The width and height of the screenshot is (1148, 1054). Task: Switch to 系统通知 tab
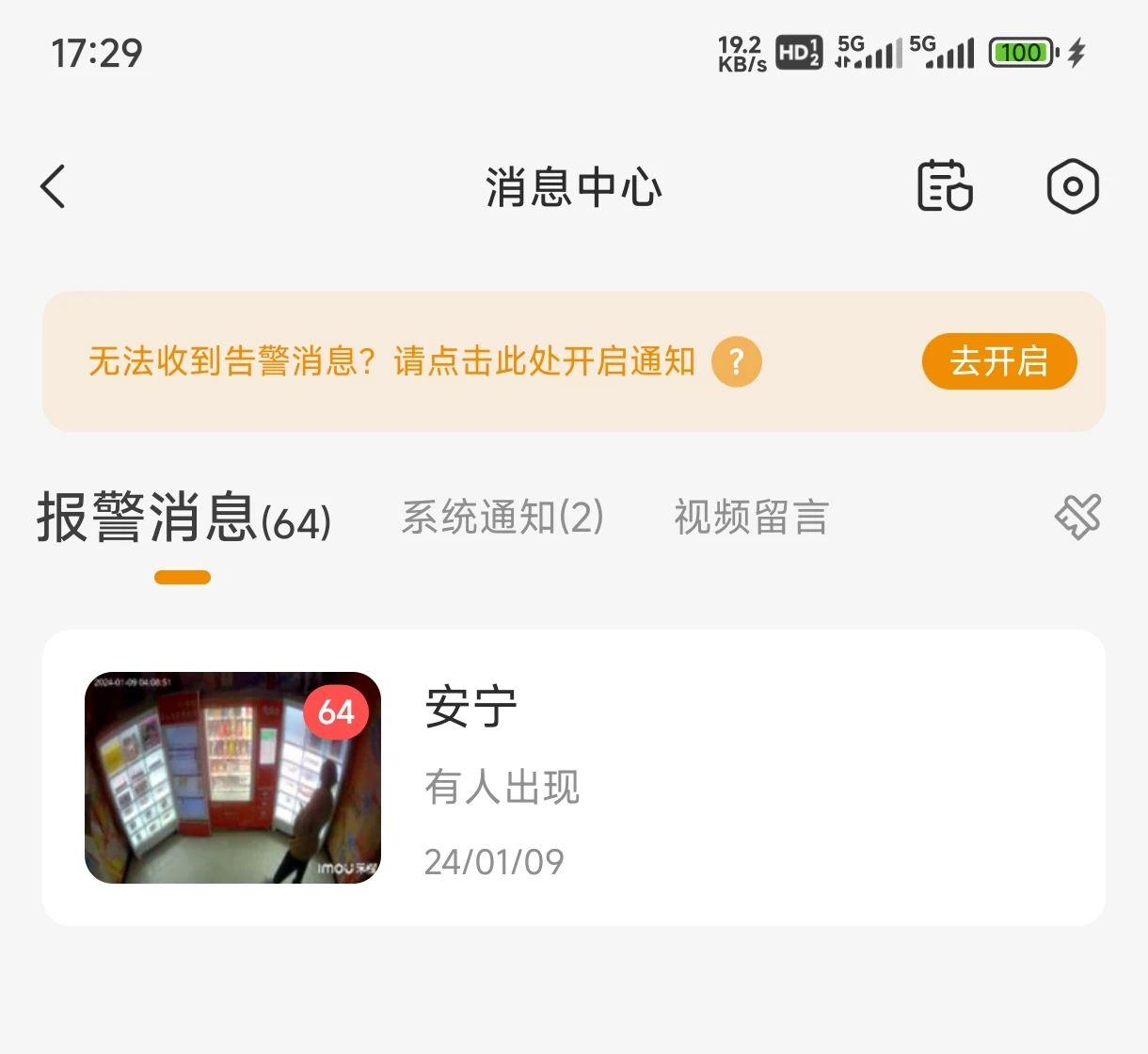(x=502, y=518)
